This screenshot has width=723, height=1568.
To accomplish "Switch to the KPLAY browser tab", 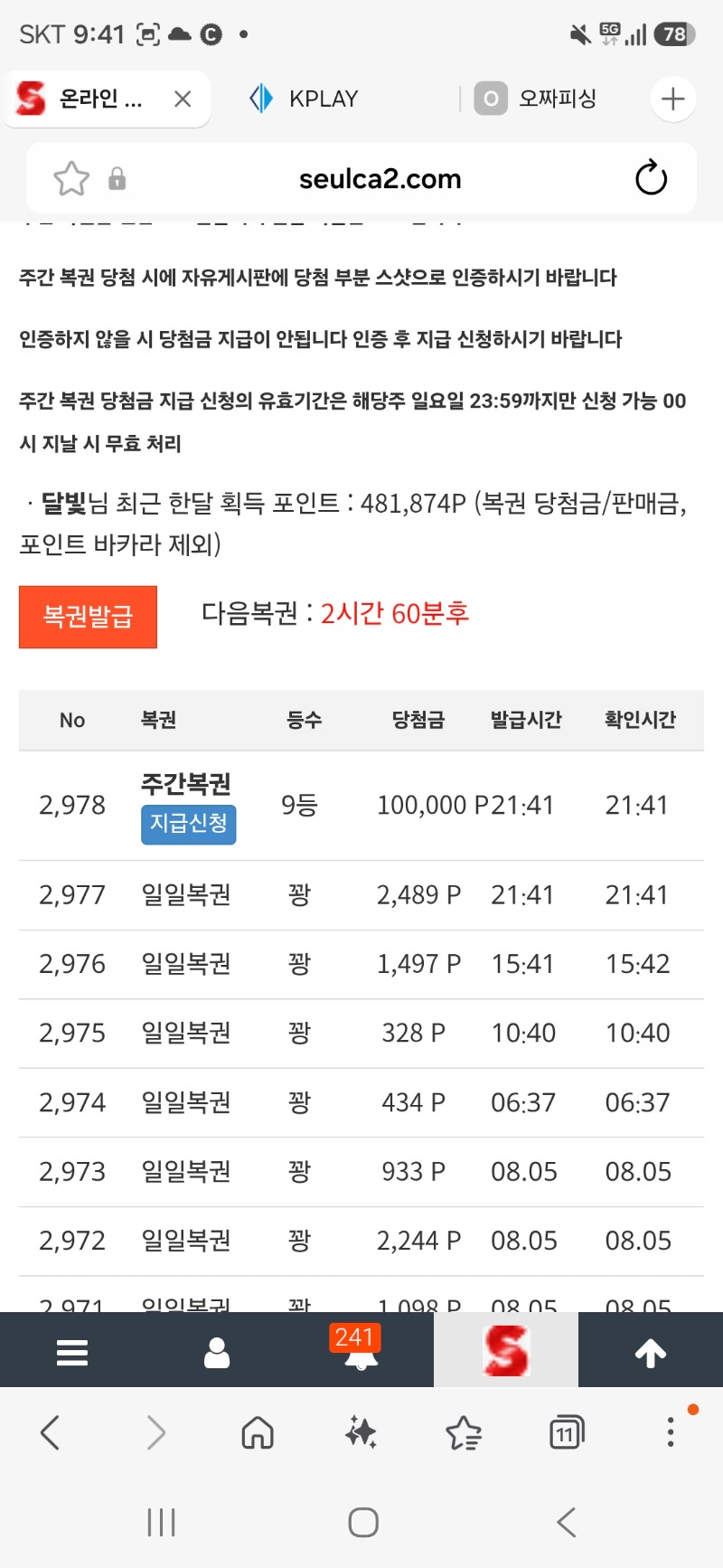I will 305,99.
